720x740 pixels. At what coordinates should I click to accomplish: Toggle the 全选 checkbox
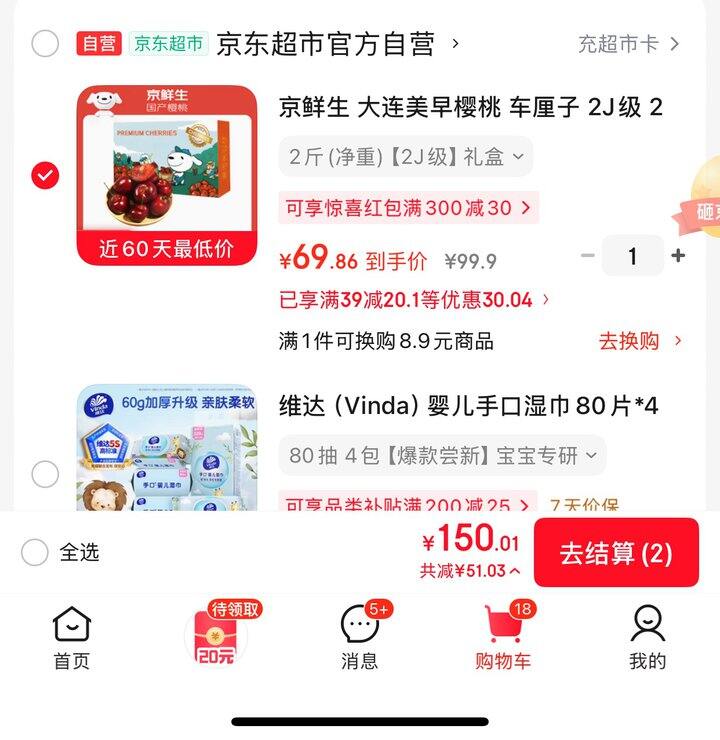(x=35, y=552)
